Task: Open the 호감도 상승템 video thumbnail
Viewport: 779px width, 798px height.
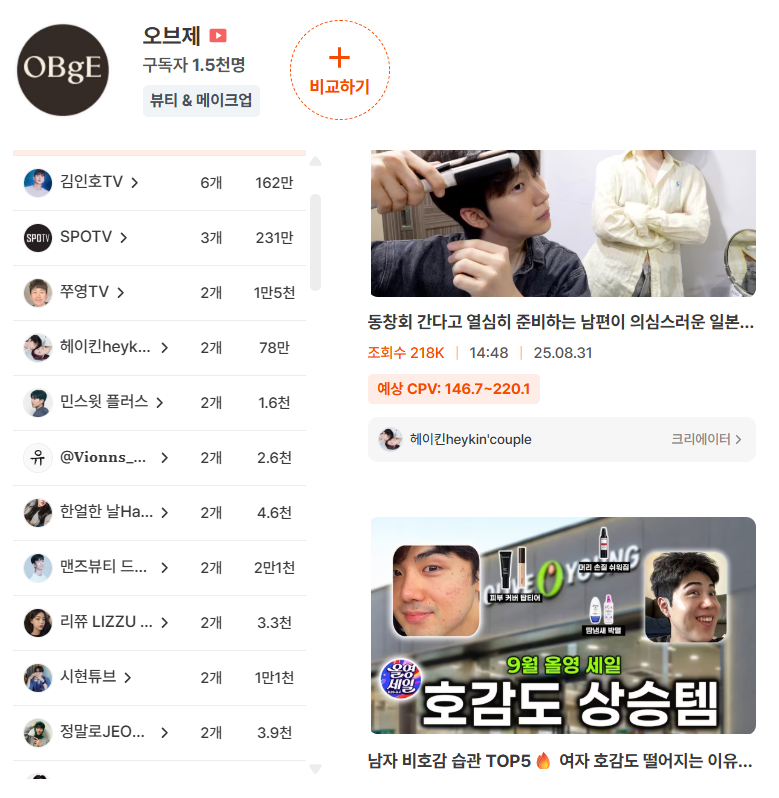Action: pos(563,625)
